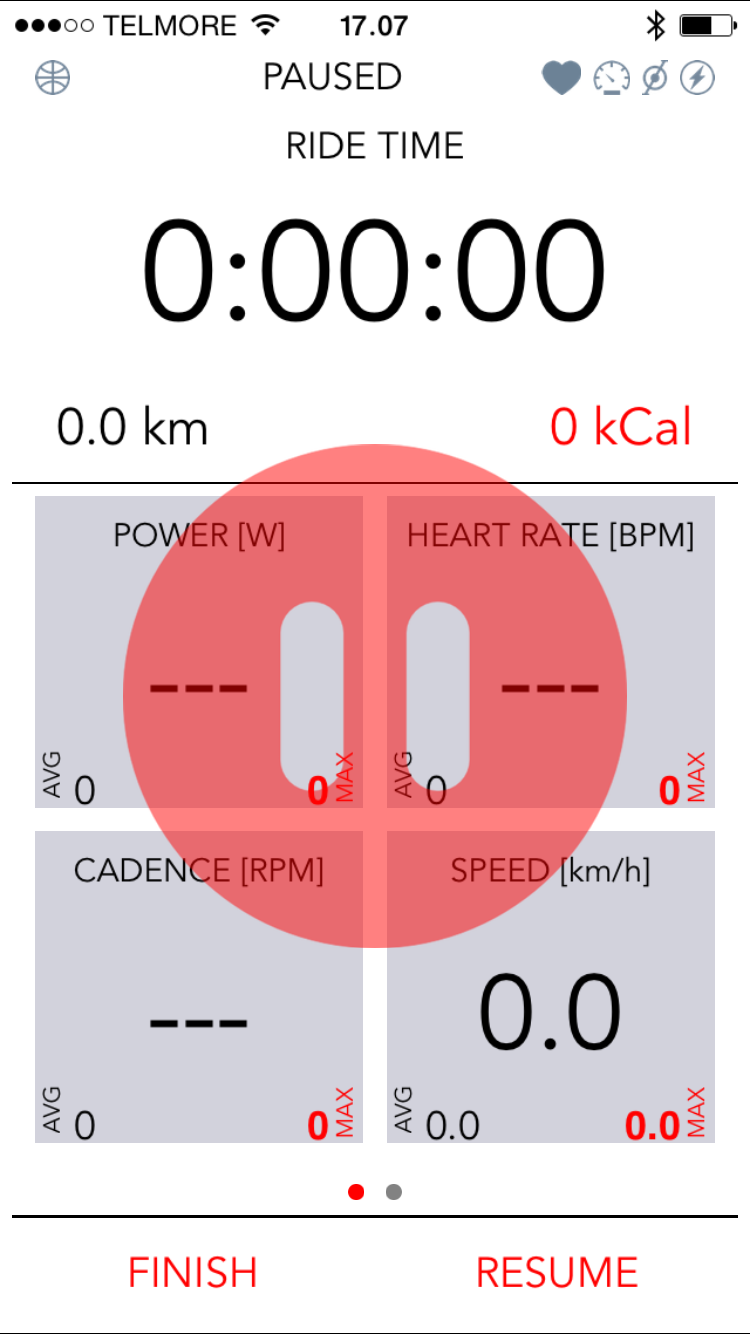The width and height of the screenshot is (750, 1334).
Task: Tap the large red pause overlay
Action: click(x=375, y=695)
